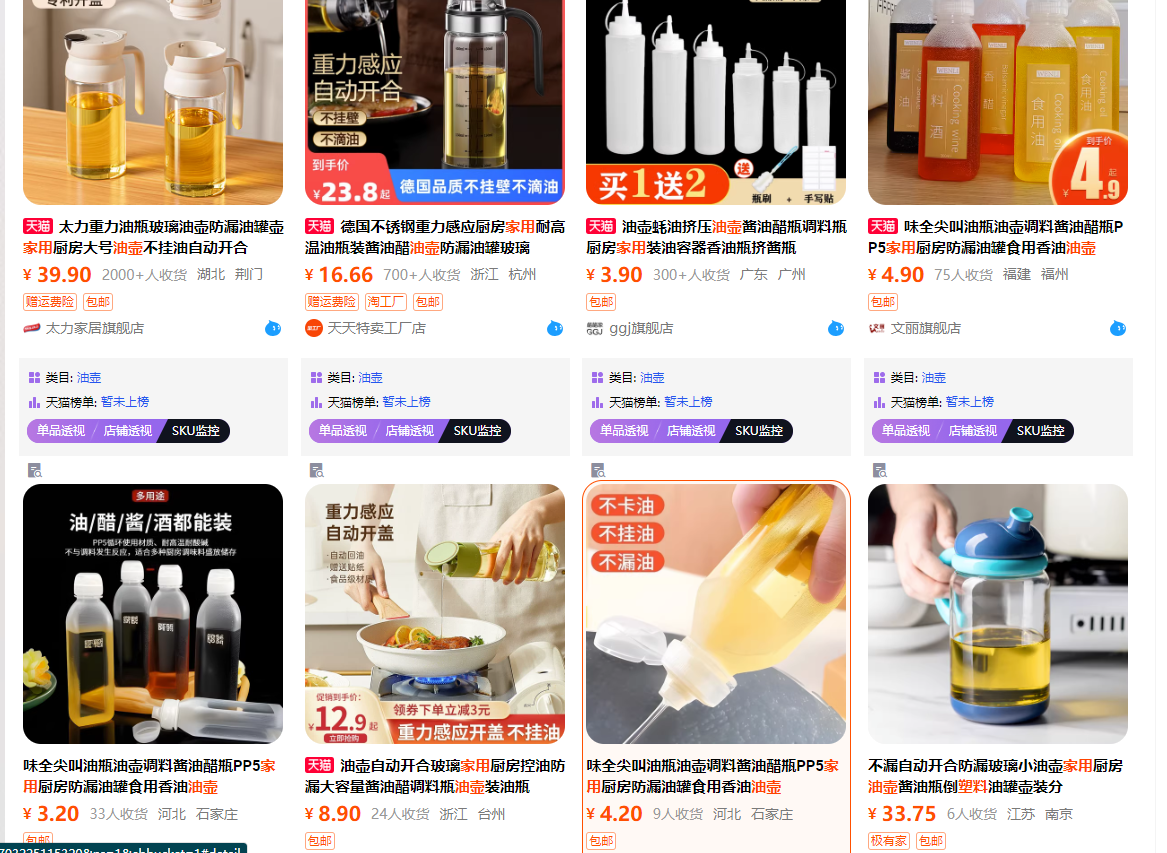Go to the 天天特卖工厂店 store page

pos(376,328)
